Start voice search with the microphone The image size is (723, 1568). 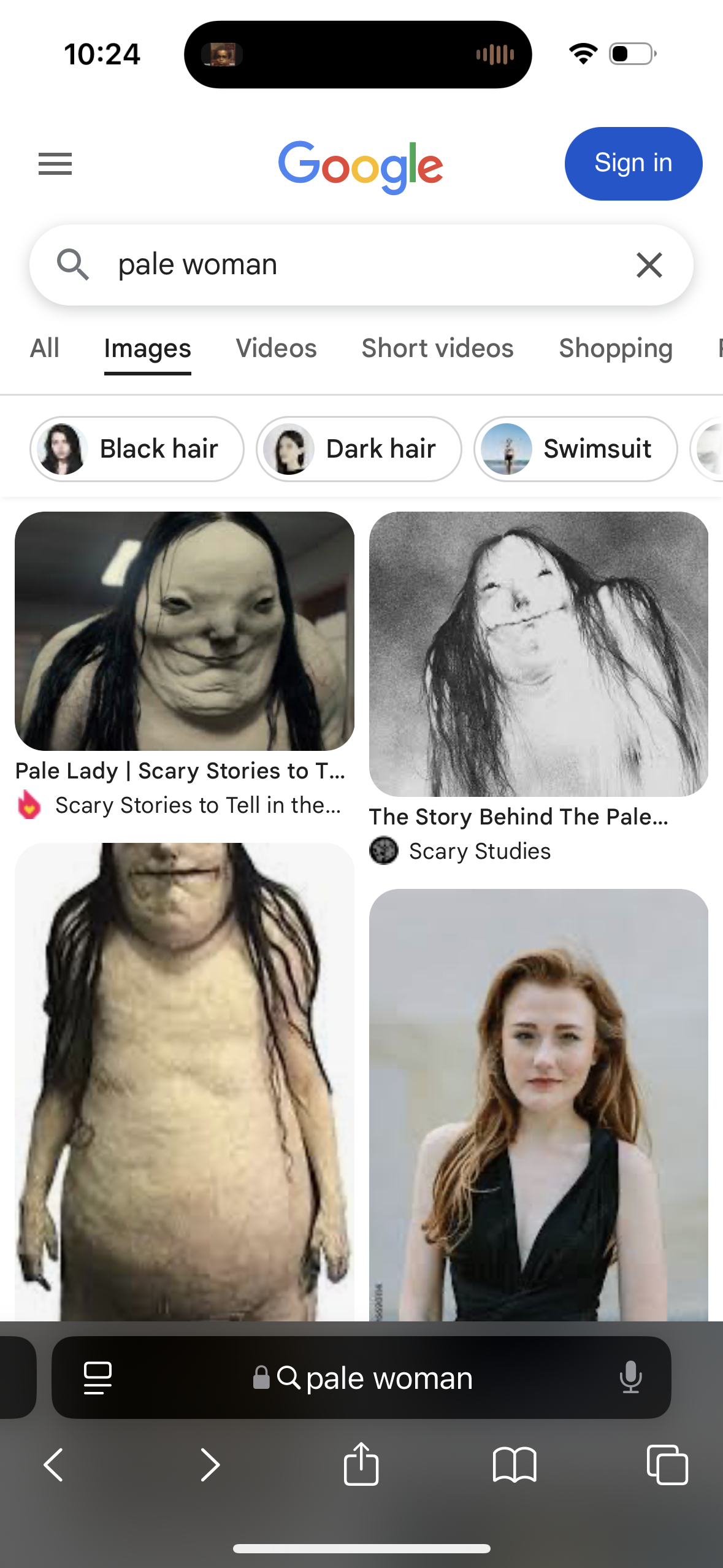[x=630, y=1378]
